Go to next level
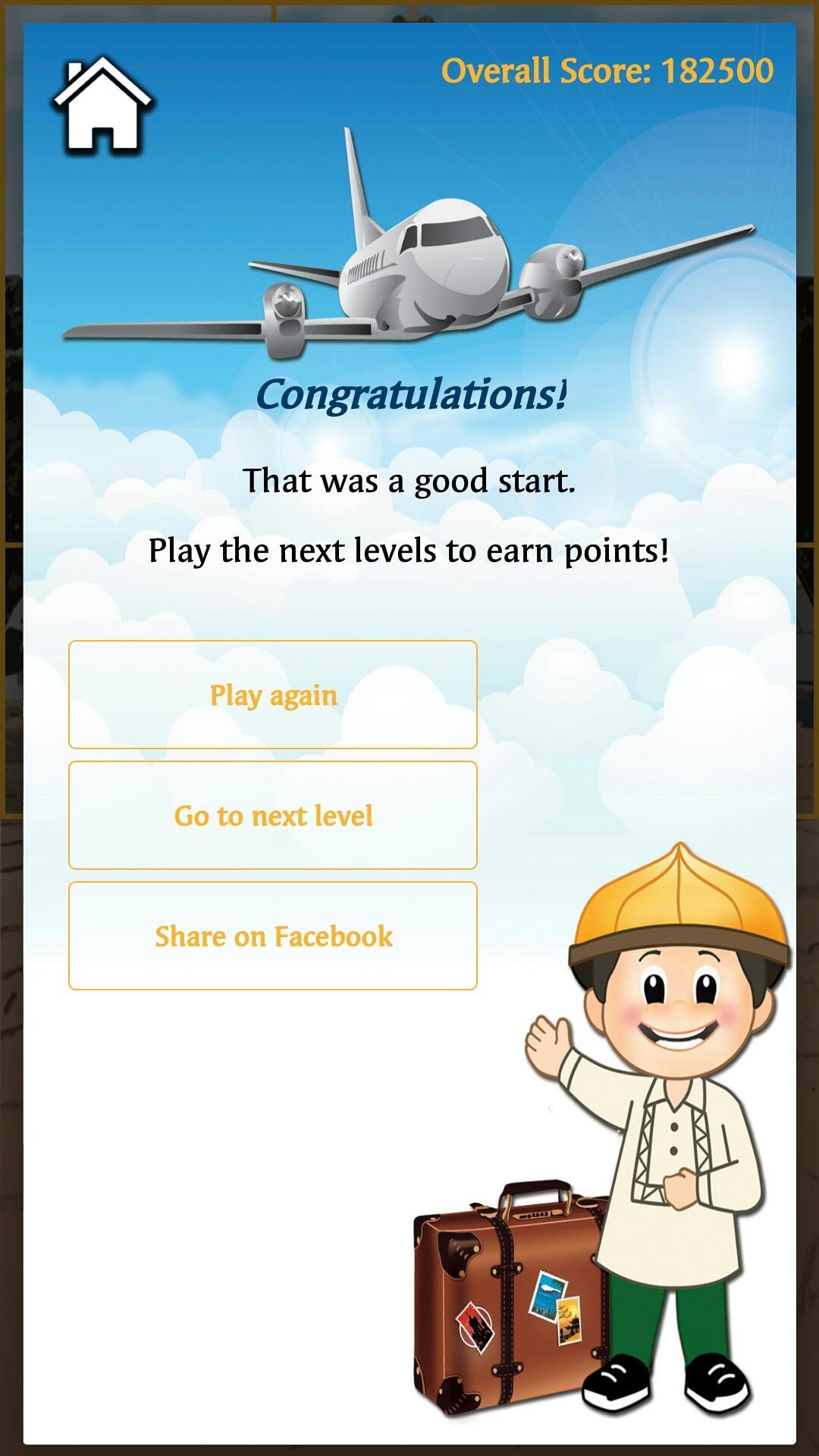819x1456 pixels. [273, 815]
